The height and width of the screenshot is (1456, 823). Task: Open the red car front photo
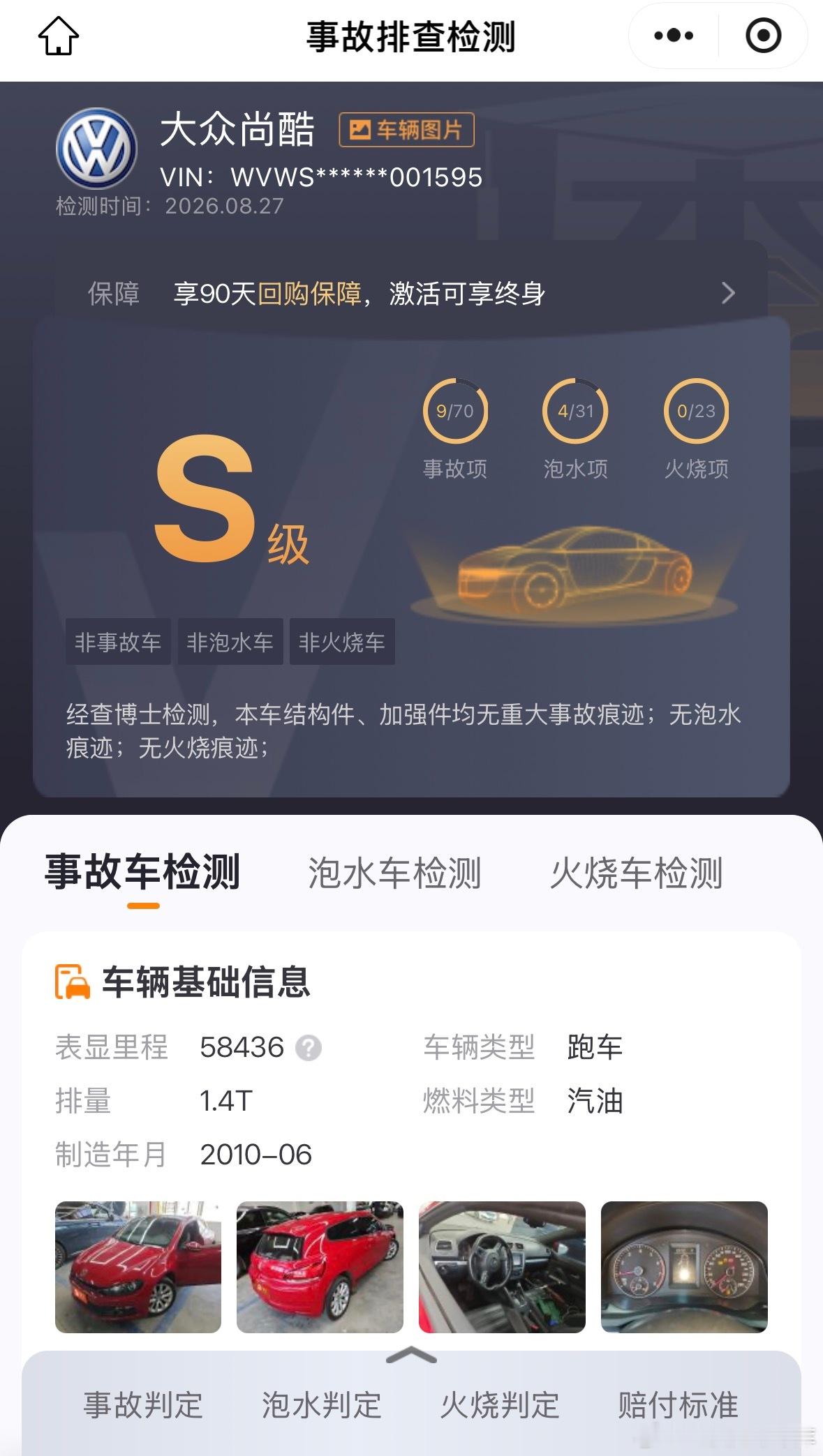click(x=138, y=1267)
